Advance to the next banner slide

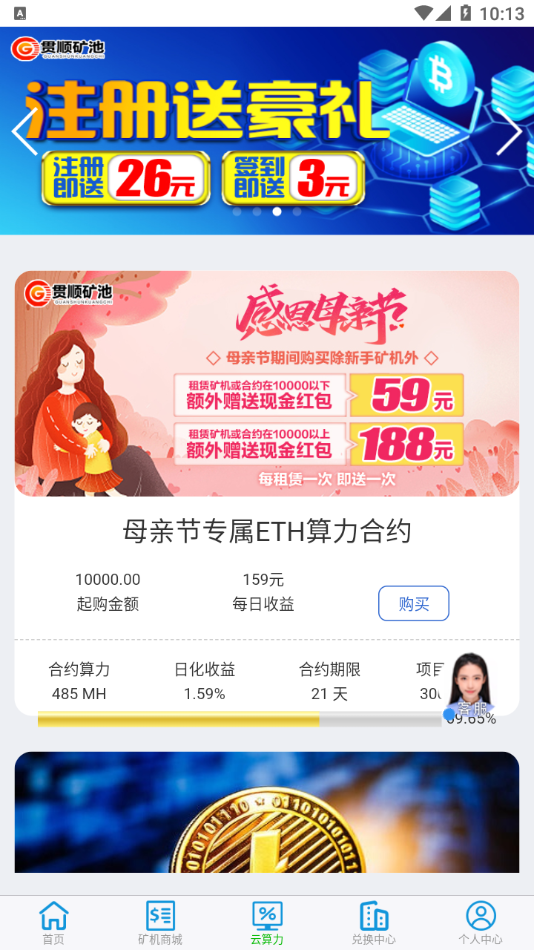(x=509, y=131)
